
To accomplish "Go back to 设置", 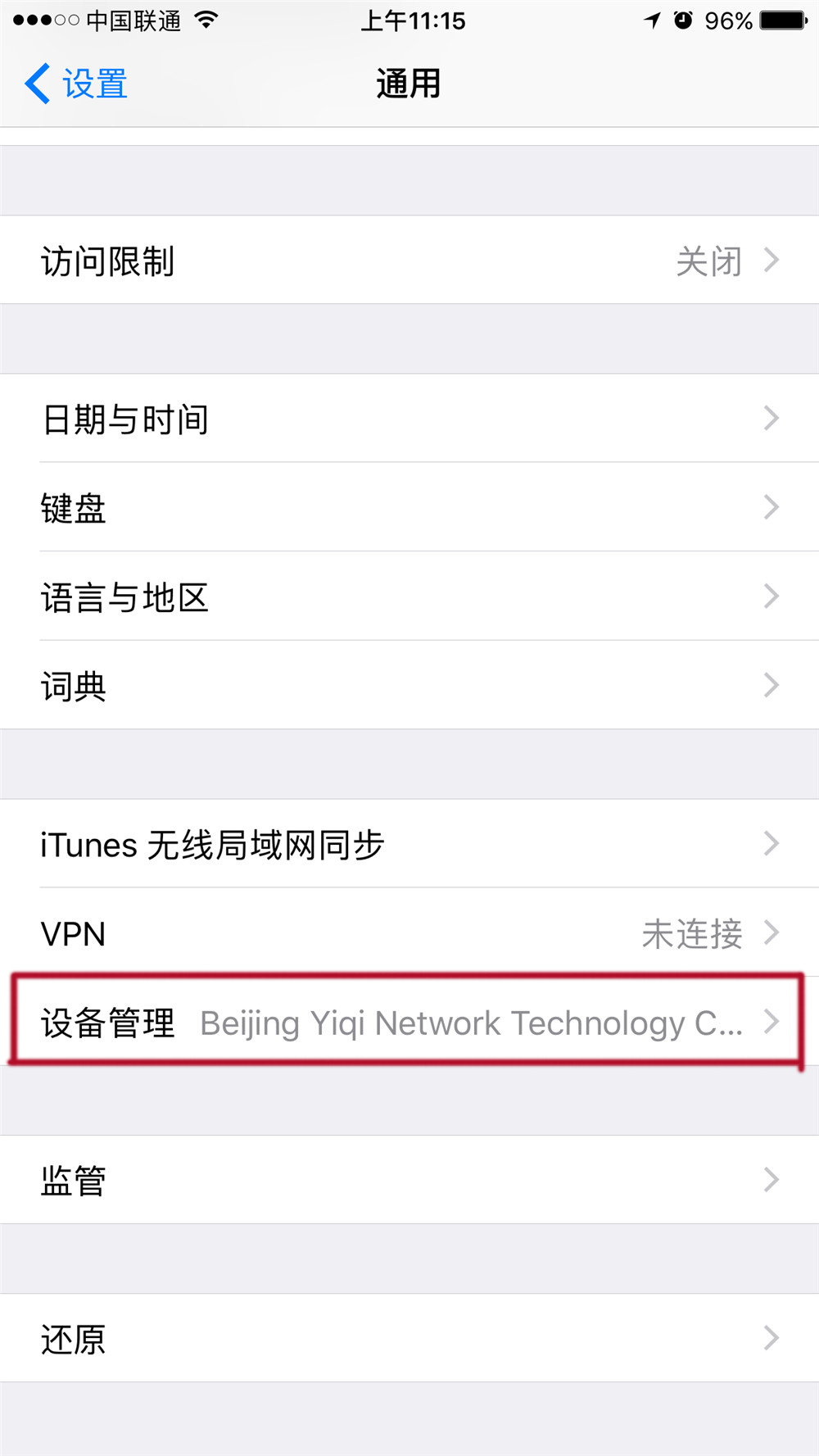I will click(x=76, y=84).
